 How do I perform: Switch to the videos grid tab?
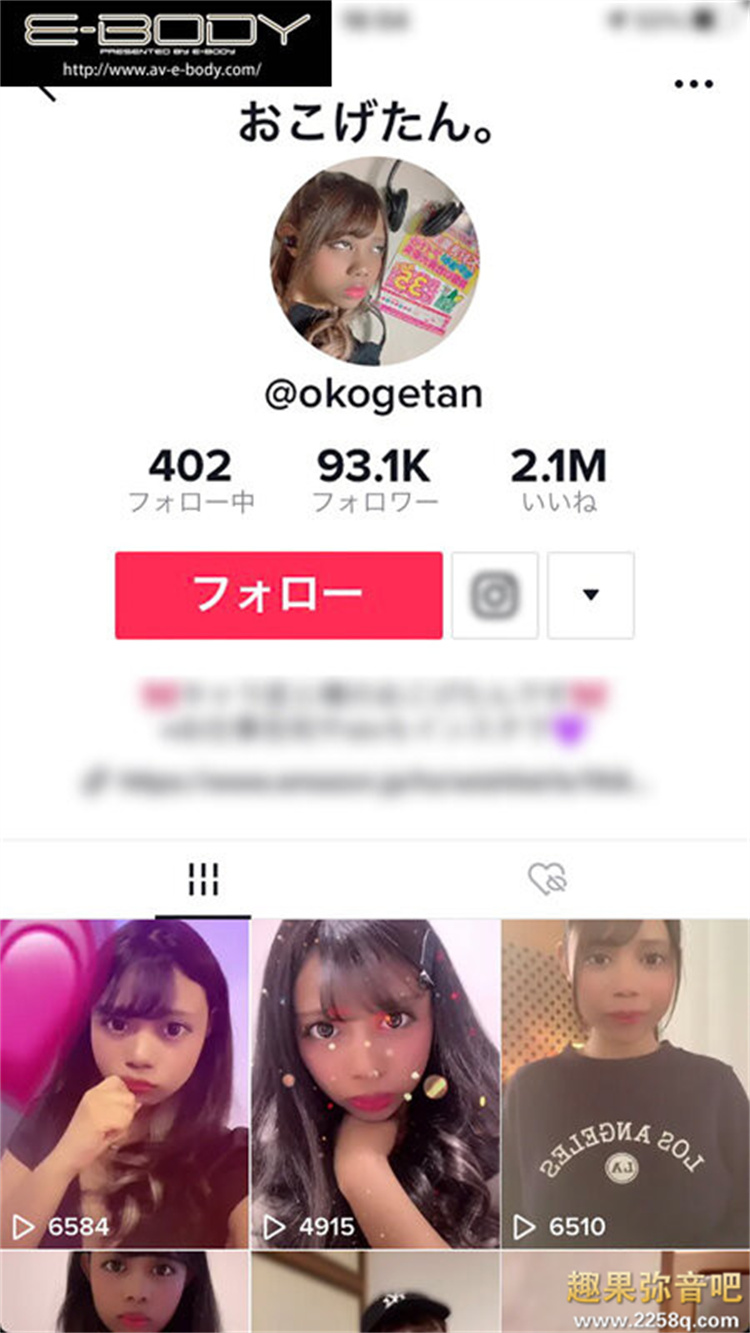pos(203,880)
